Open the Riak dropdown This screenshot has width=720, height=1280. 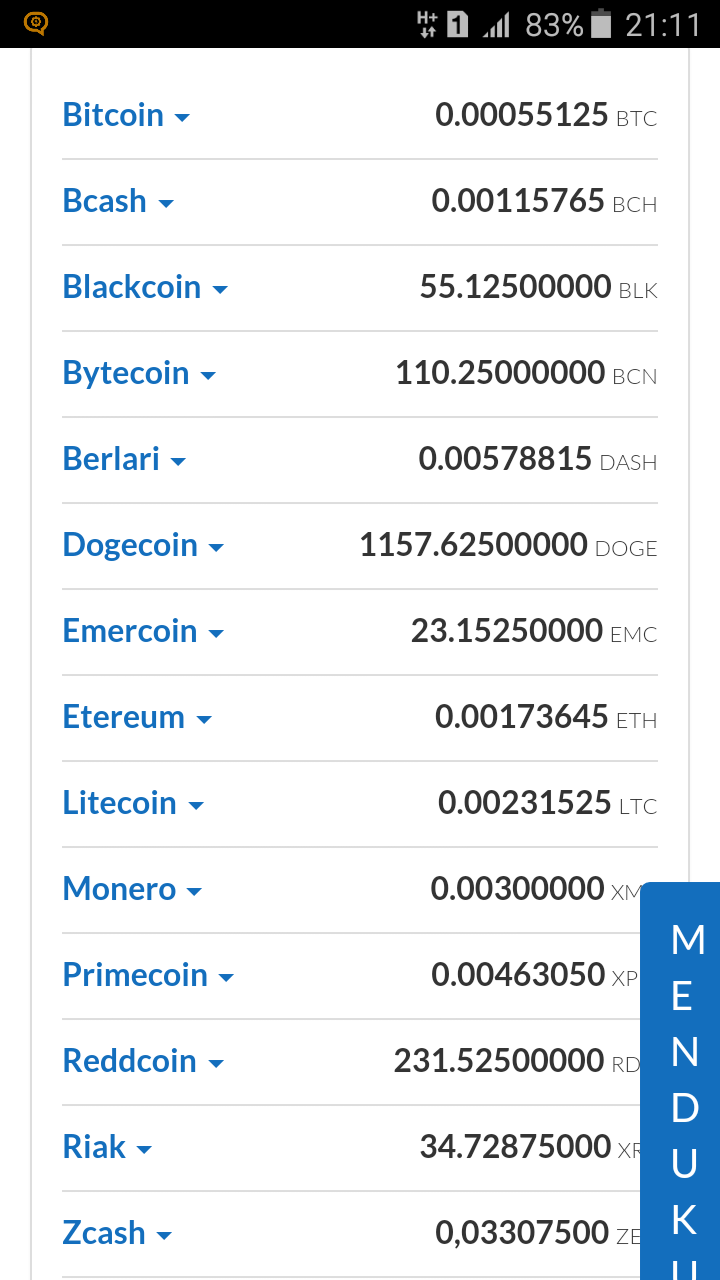click(x=107, y=1147)
